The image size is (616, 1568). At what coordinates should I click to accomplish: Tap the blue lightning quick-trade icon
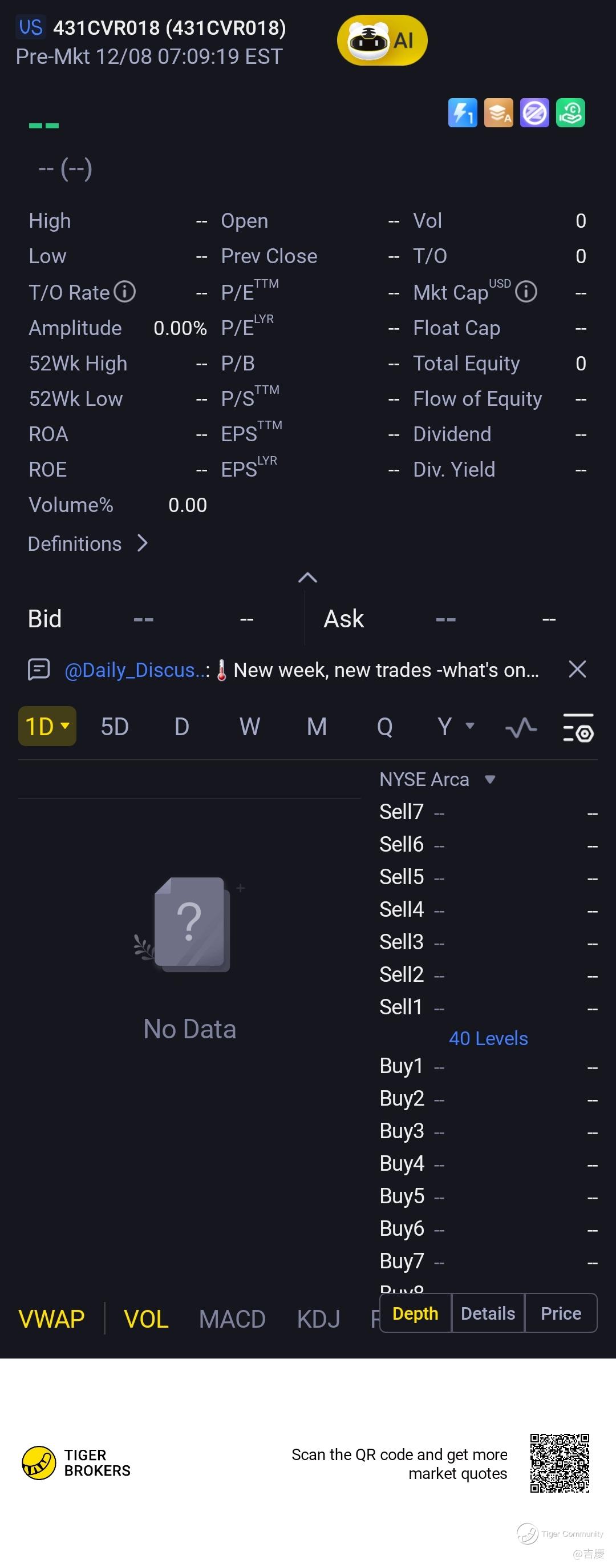coord(462,113)
